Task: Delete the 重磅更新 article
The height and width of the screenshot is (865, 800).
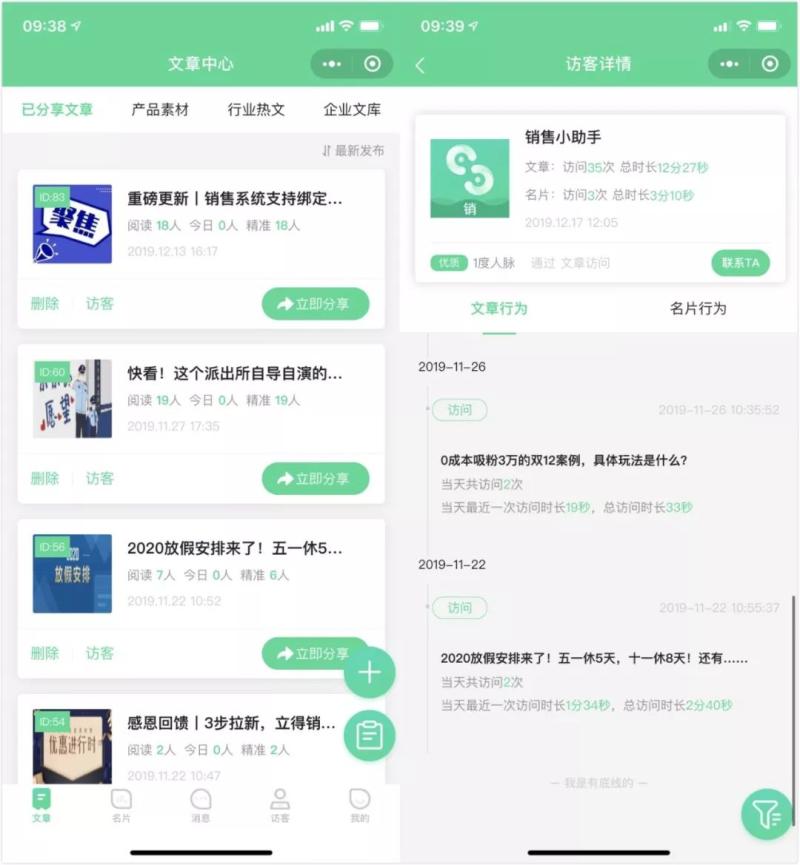Action: pyautogui.click(x=44, y=304)
